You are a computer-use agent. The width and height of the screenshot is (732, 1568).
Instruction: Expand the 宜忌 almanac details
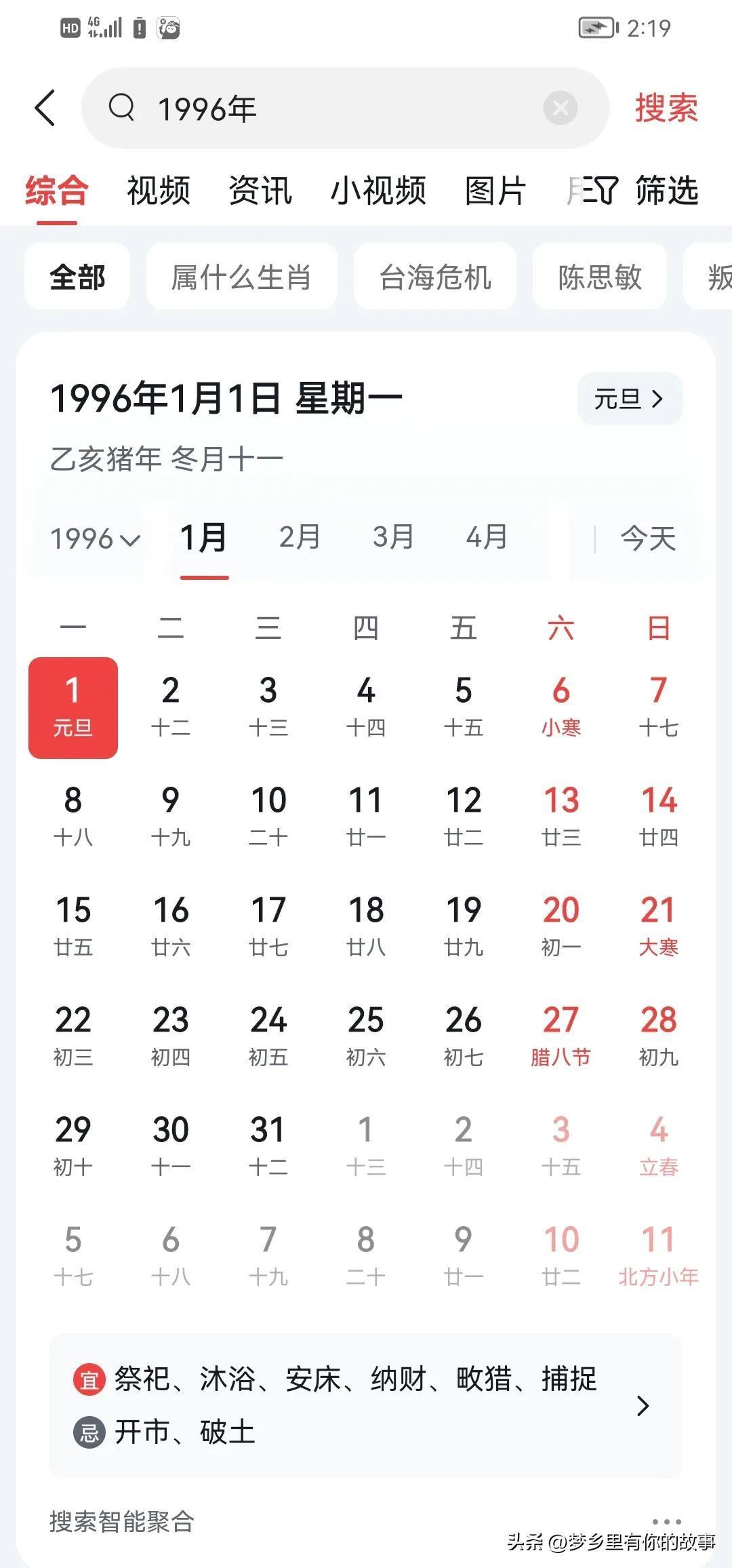click(643, 1406)
